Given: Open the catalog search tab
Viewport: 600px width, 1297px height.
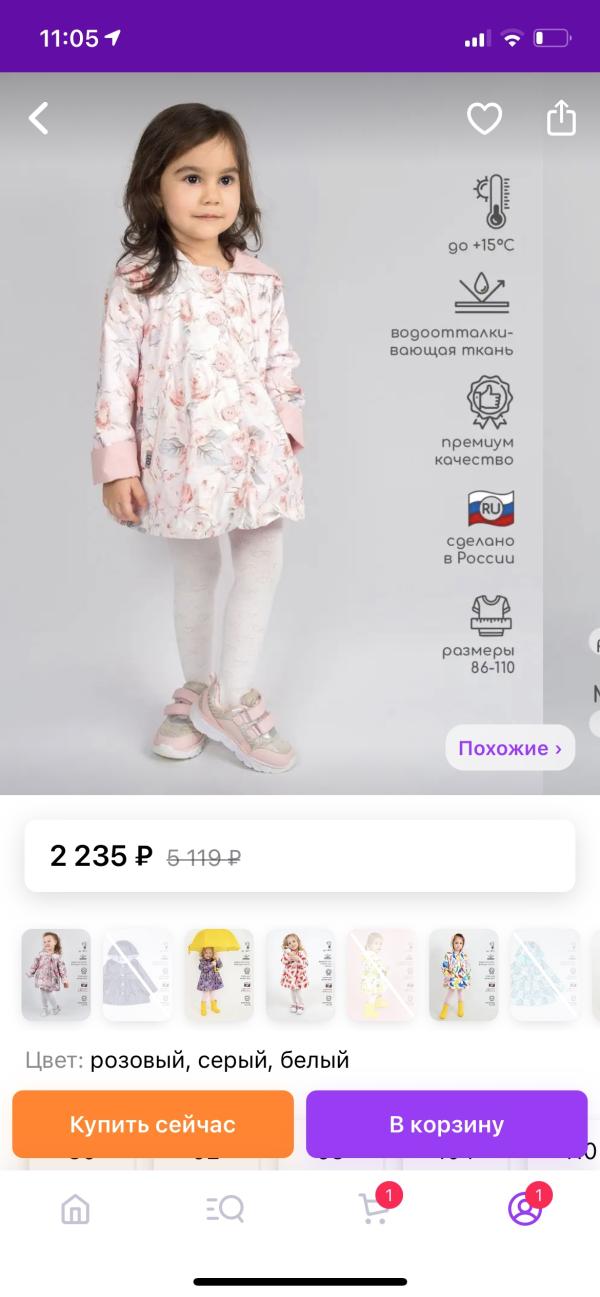Looking at the screenshot, I should (x=225, y=1209).
